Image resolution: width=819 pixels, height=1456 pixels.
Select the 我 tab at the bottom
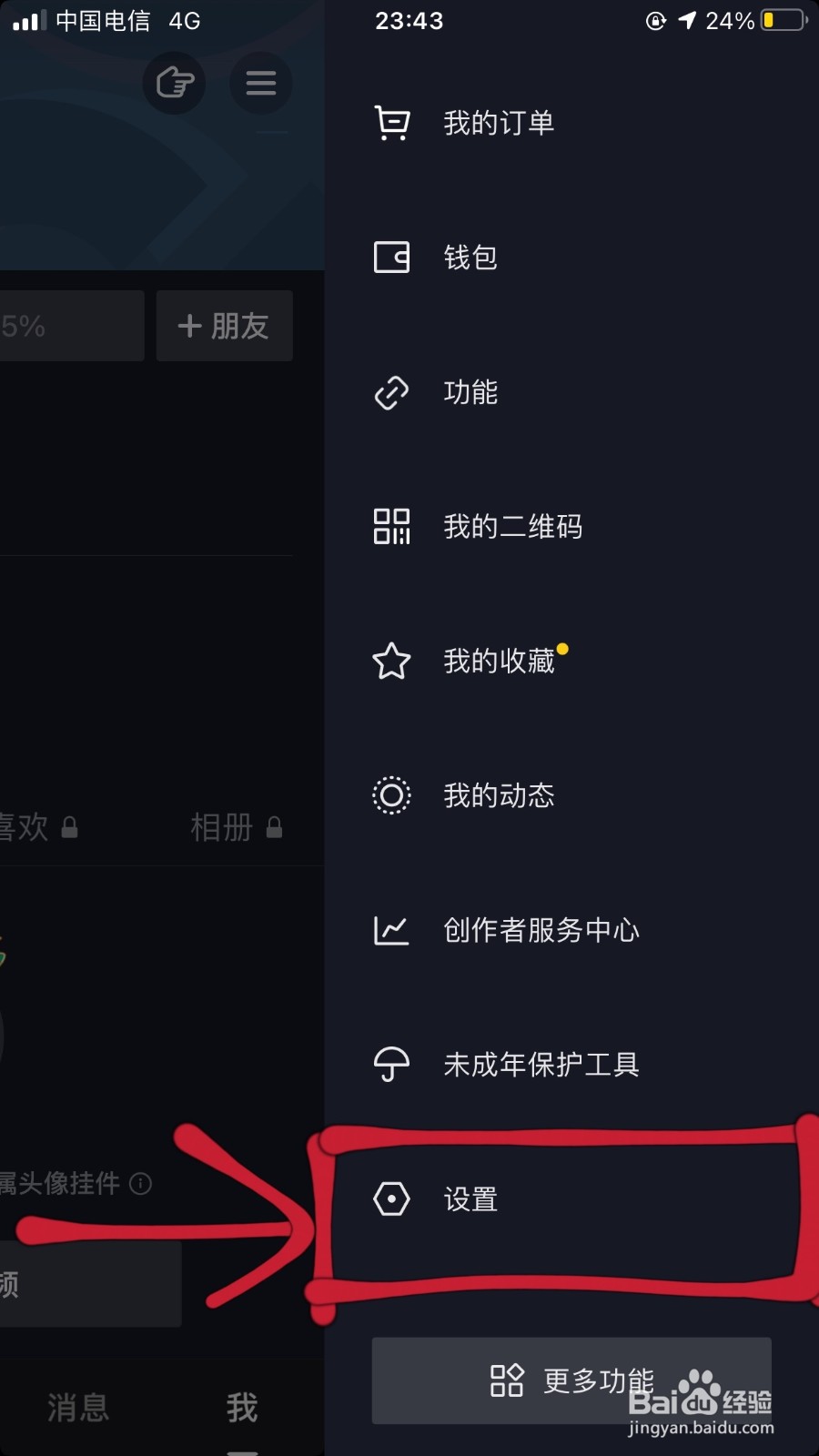240,1408
